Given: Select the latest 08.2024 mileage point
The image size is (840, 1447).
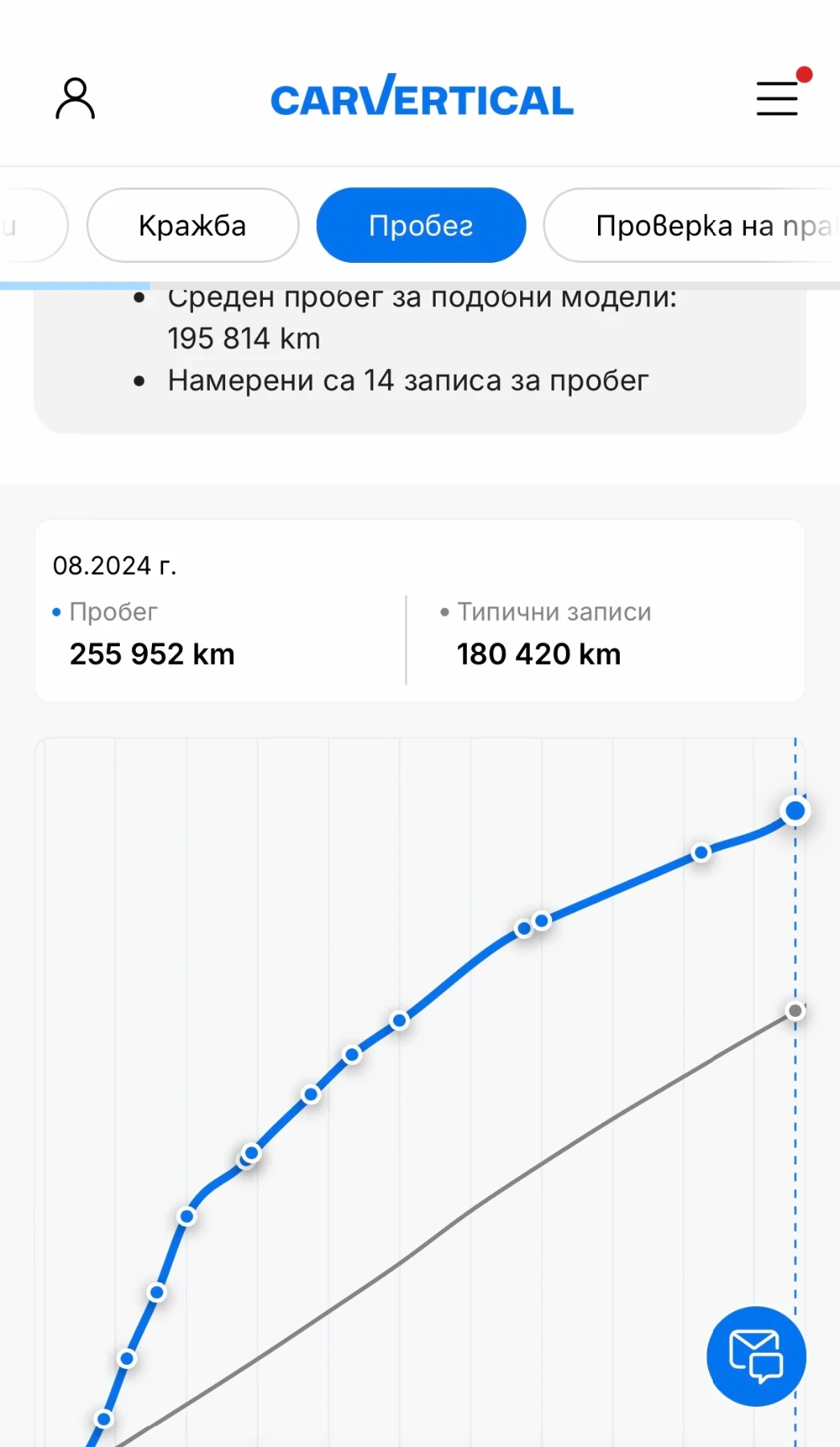Looking at the screenshot, I should [795, 810].
